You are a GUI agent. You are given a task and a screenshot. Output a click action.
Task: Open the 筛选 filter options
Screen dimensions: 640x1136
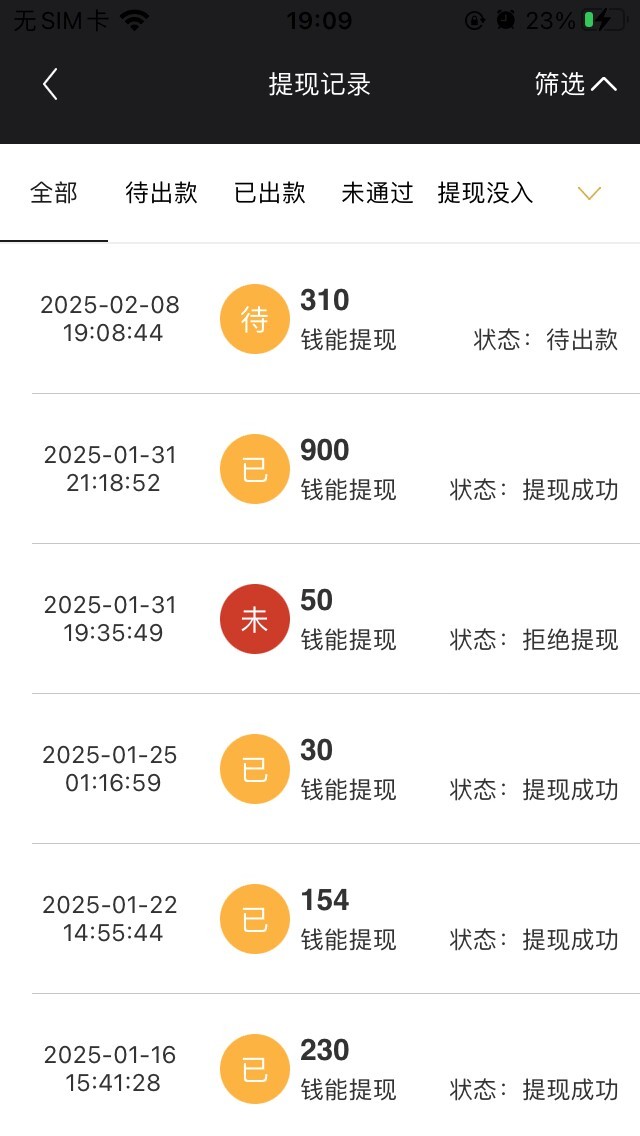(575, 85)
